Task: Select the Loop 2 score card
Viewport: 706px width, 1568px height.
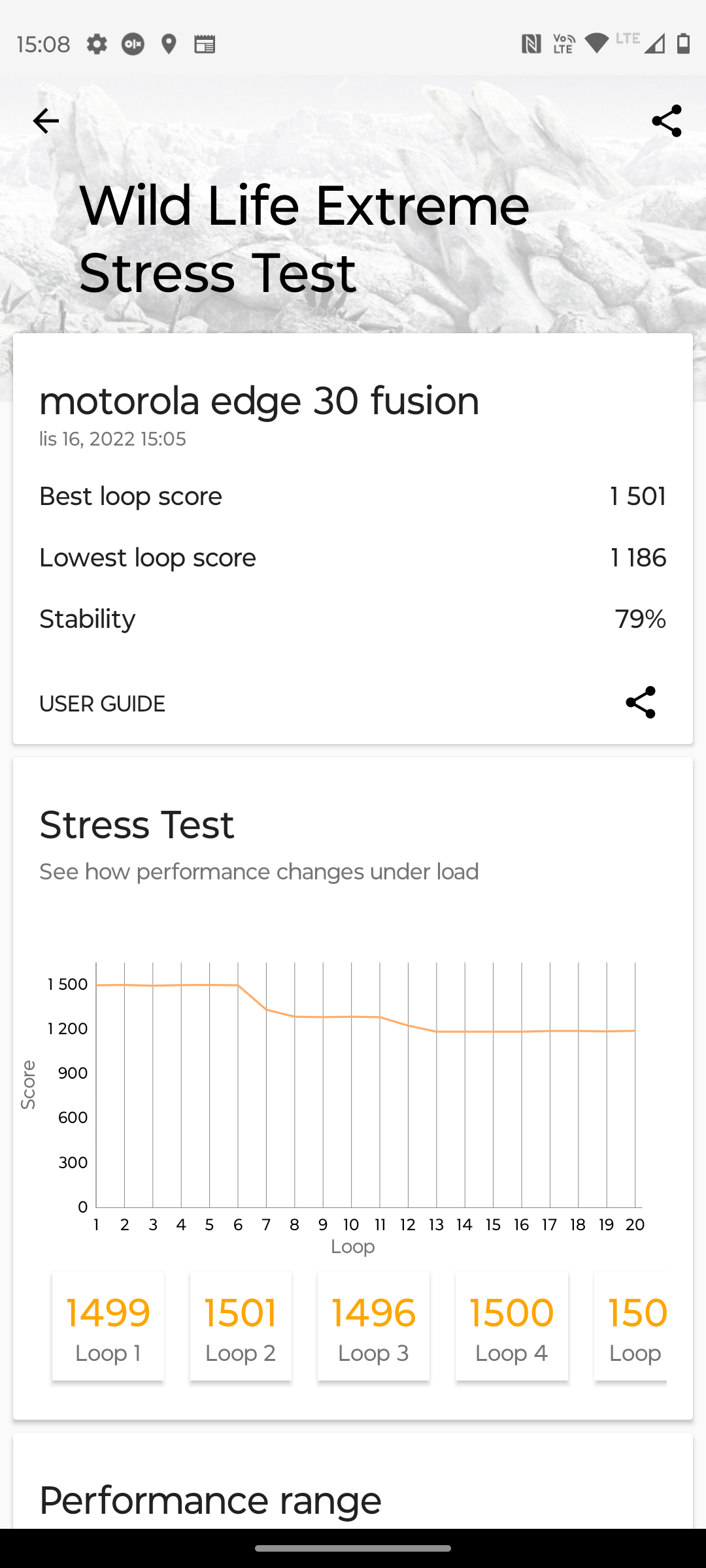Action: point(241,1326)
